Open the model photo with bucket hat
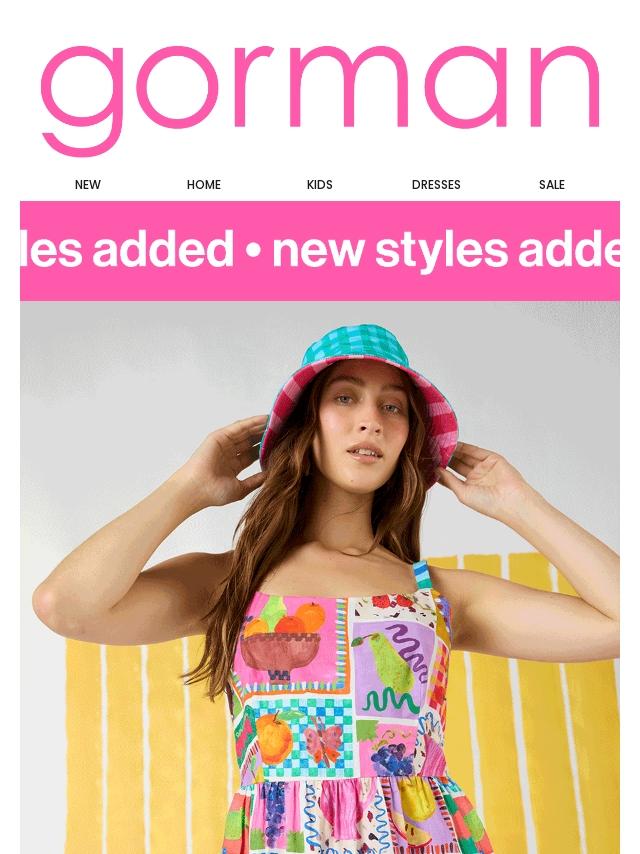Image resolution: width=640 pixels, height=854 pixels. (x=320, y=578)
